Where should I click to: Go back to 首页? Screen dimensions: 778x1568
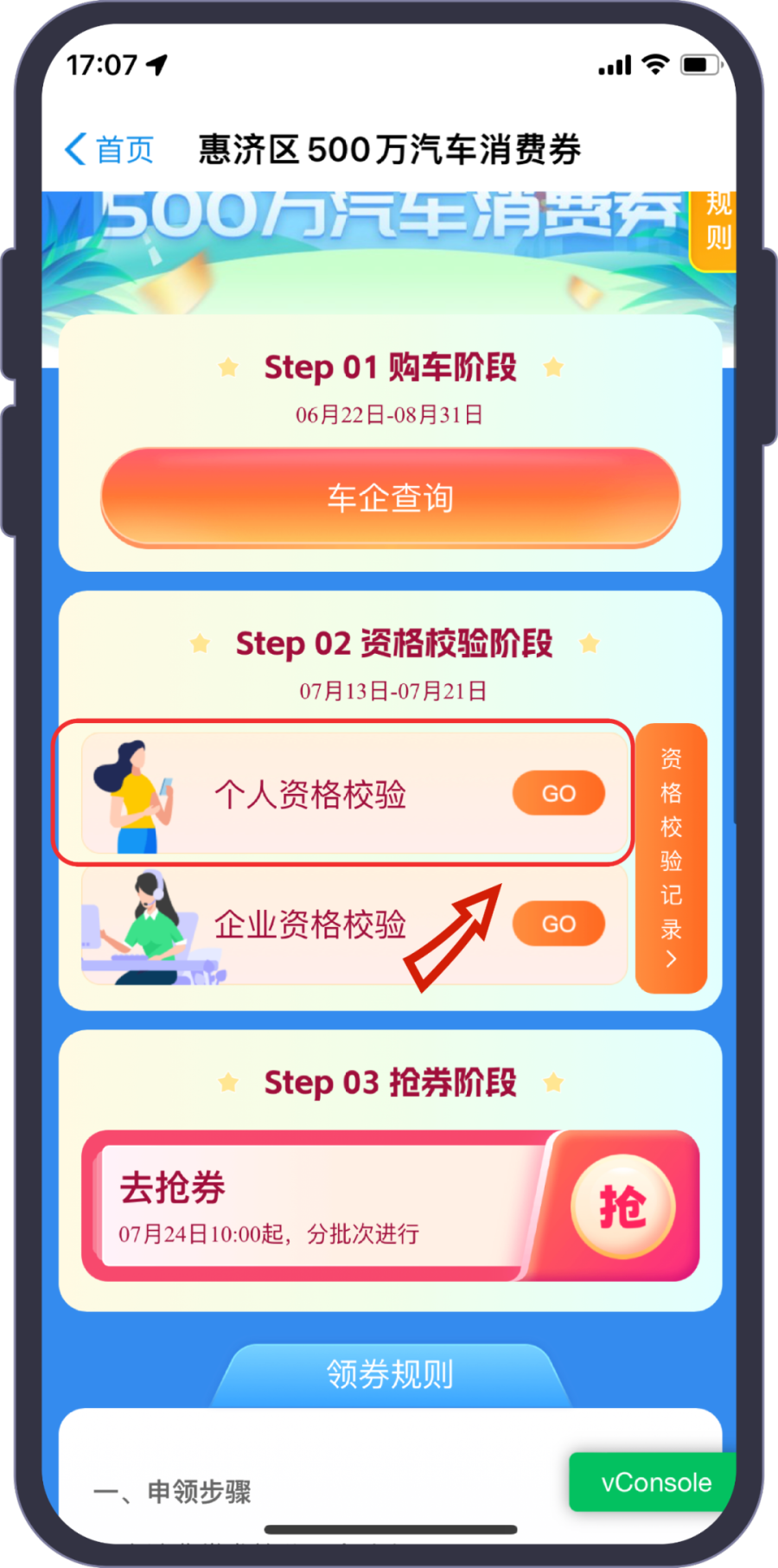(110, 150)
